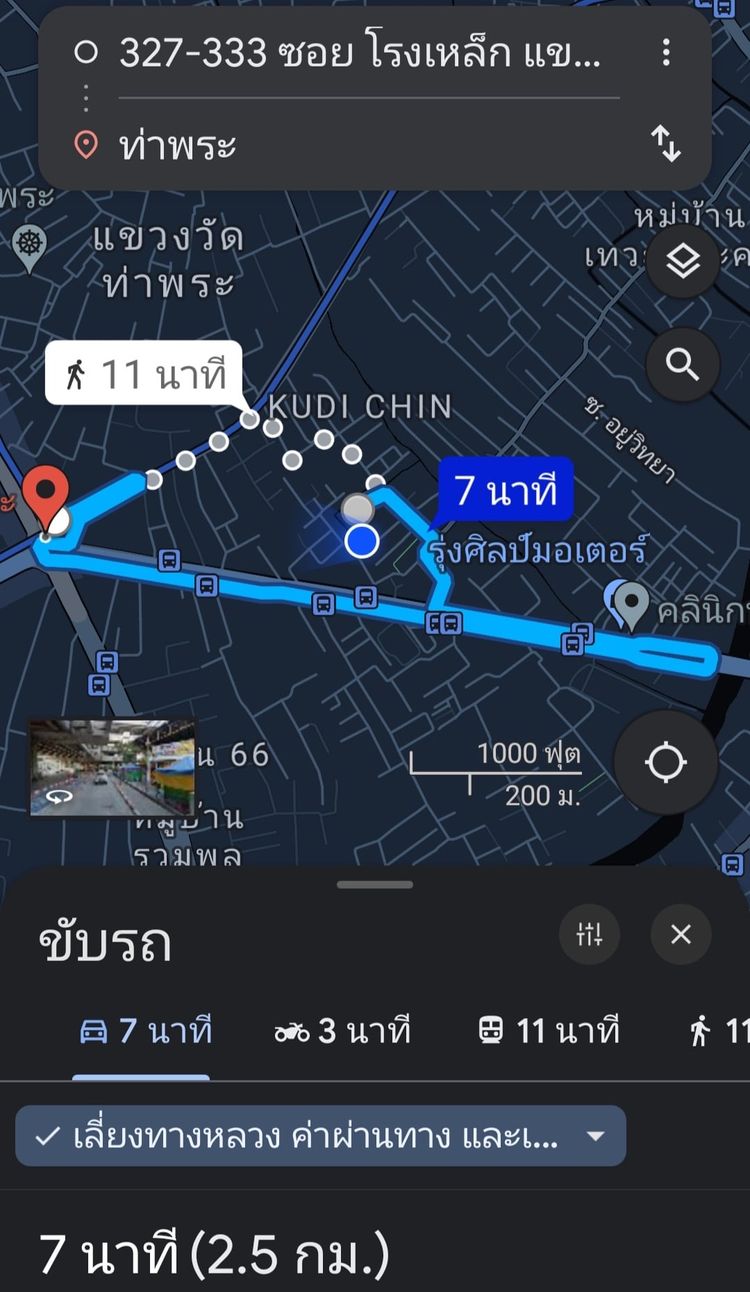Switch to the walking tab
The image size is (750, 1292).
[x=718, y=1031]
